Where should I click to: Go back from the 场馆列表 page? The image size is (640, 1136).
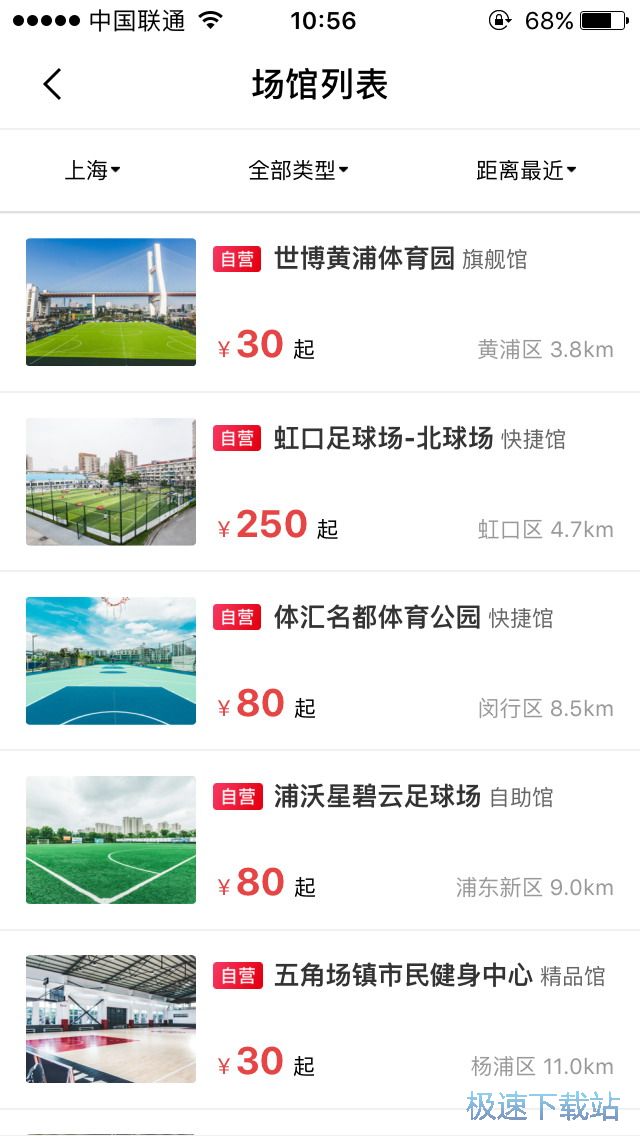coord(53,85)
